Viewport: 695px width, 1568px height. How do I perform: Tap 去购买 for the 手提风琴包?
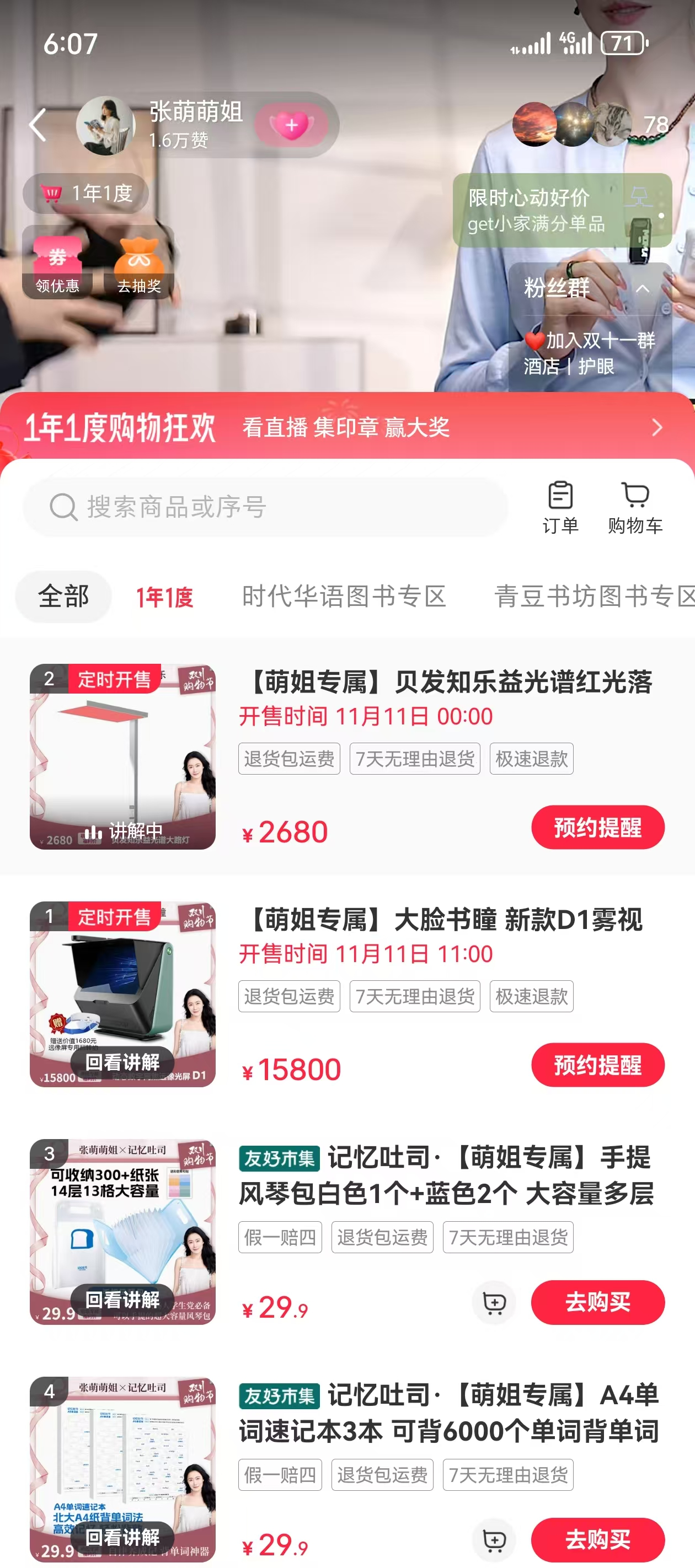(597, 1302)
